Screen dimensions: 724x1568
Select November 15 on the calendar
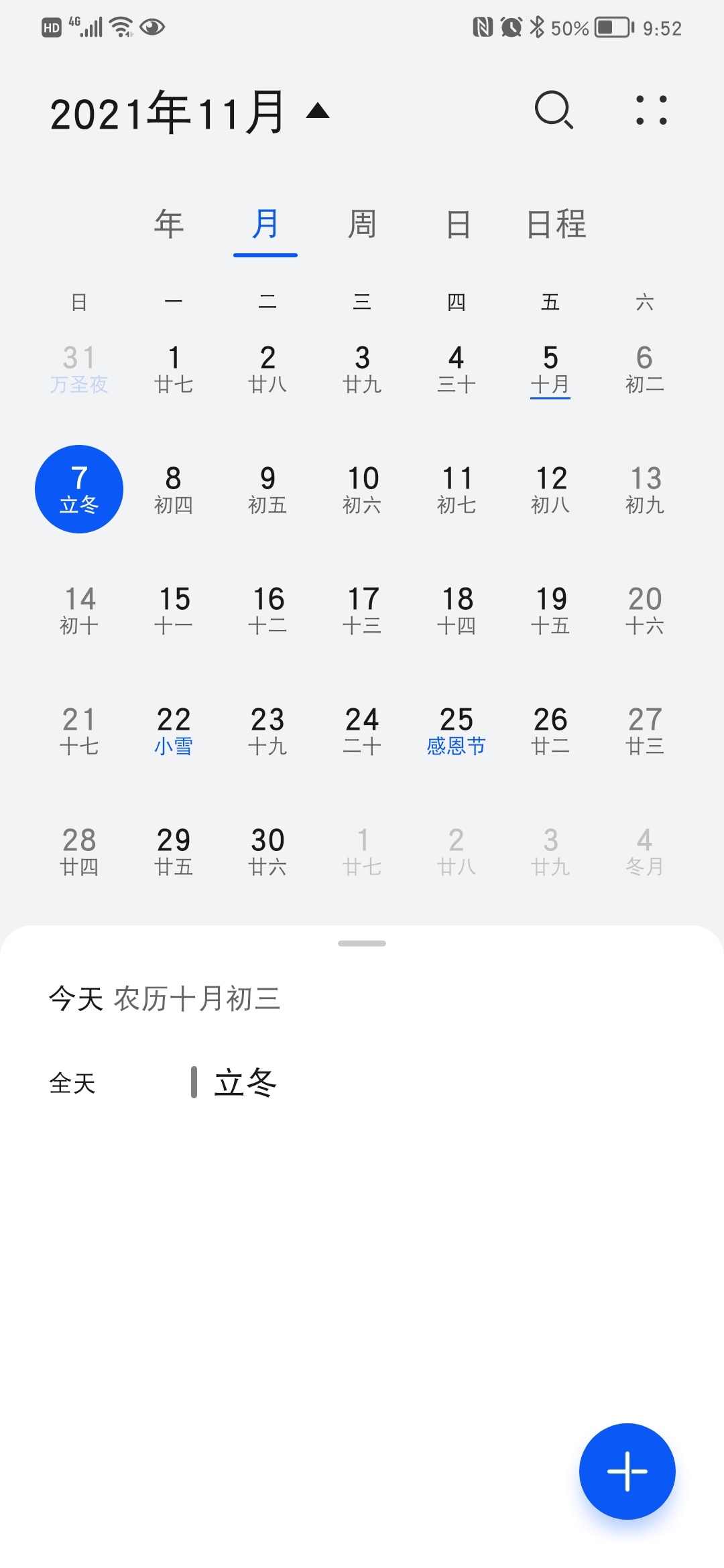tap(174, 610)
